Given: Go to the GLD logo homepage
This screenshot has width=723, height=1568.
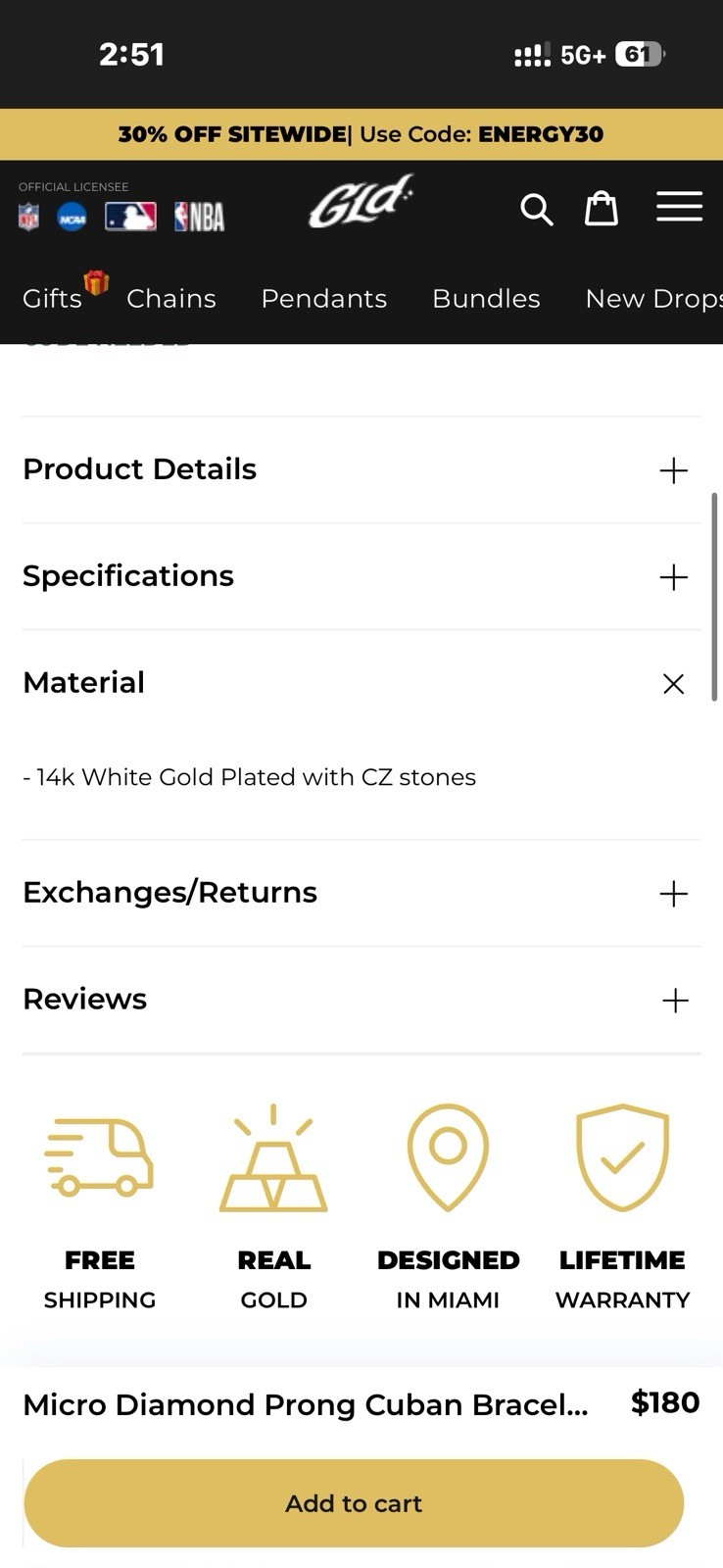Looking at the screenshot, I should pyautogui.click(x=361, y=202).
